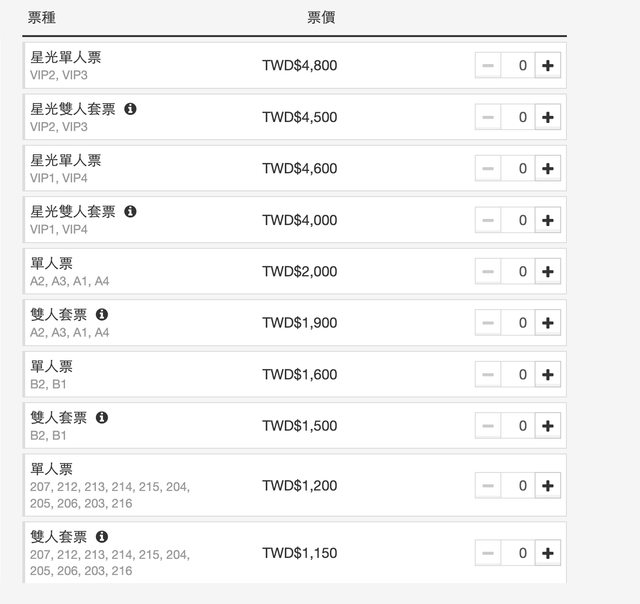This screenshot has width=640, height=604.
Task: Add one TWD$4,000 星光雙人套票 ticket
Action: point(547,220)
